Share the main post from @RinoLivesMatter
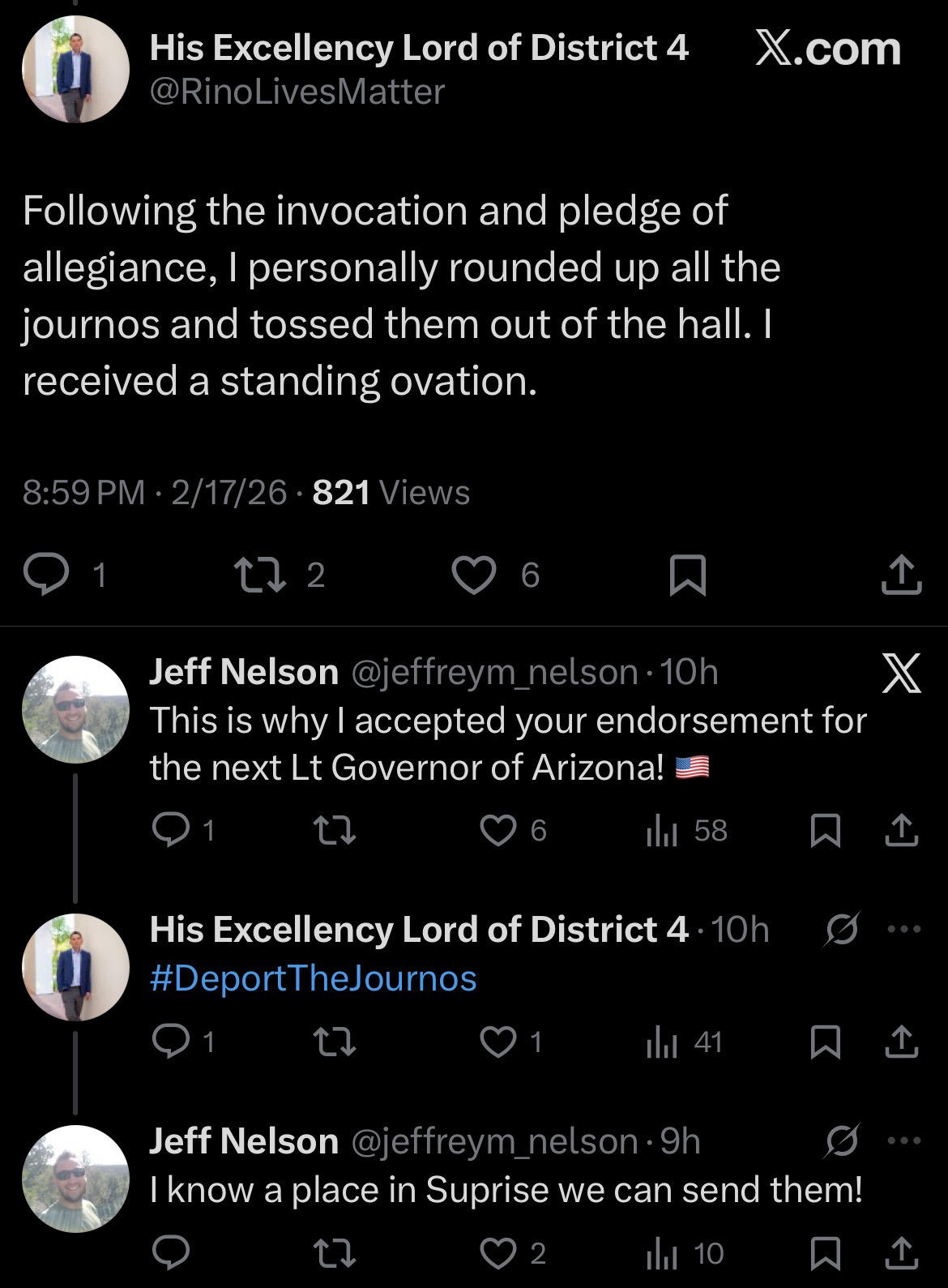The width and height of the screenshot is (948, 1288). pyautogui.click(x=901, y=575)
